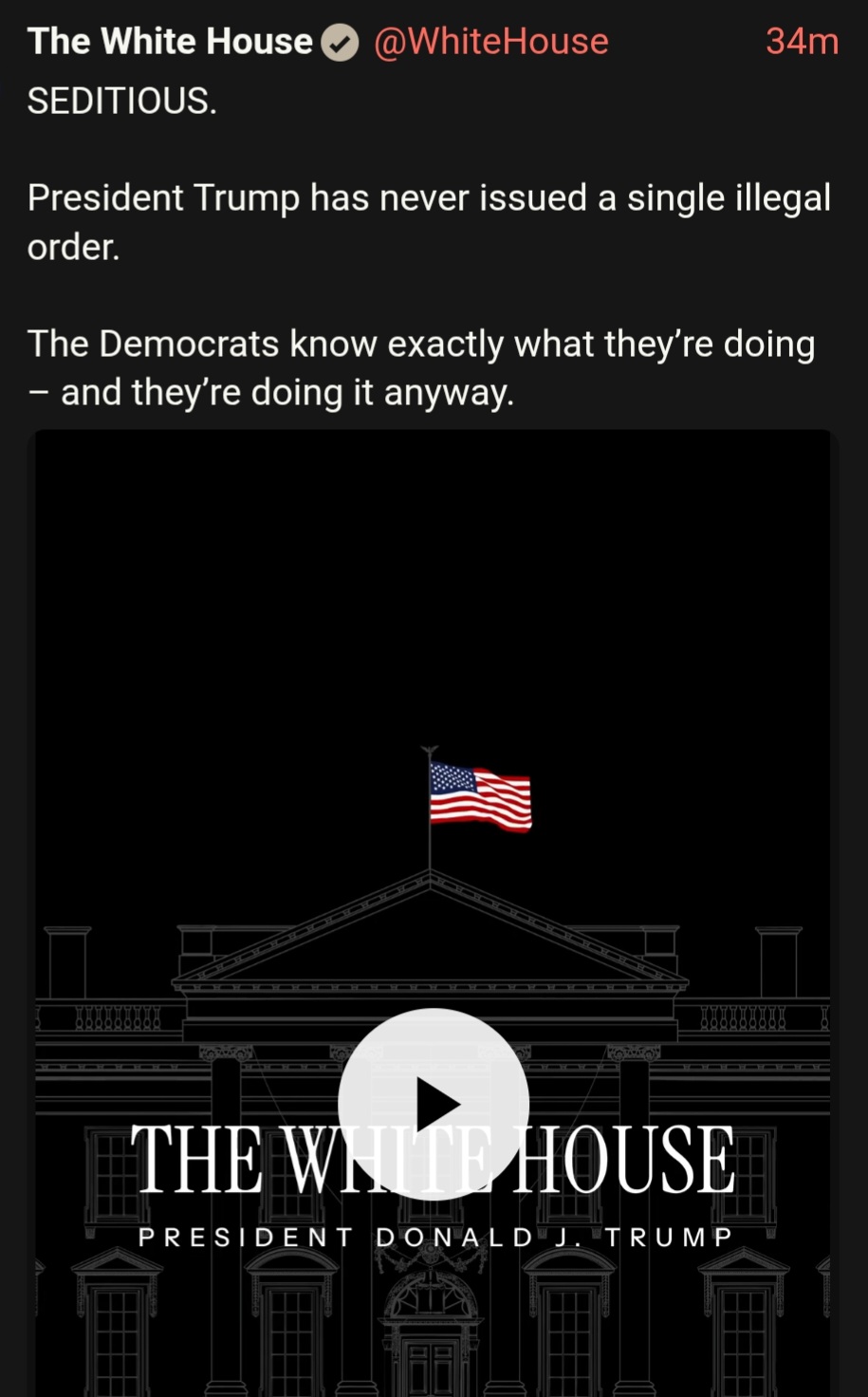Play the White House video
The width and height of the screenshot is (868, 1397).
(x=434, y=1104)
